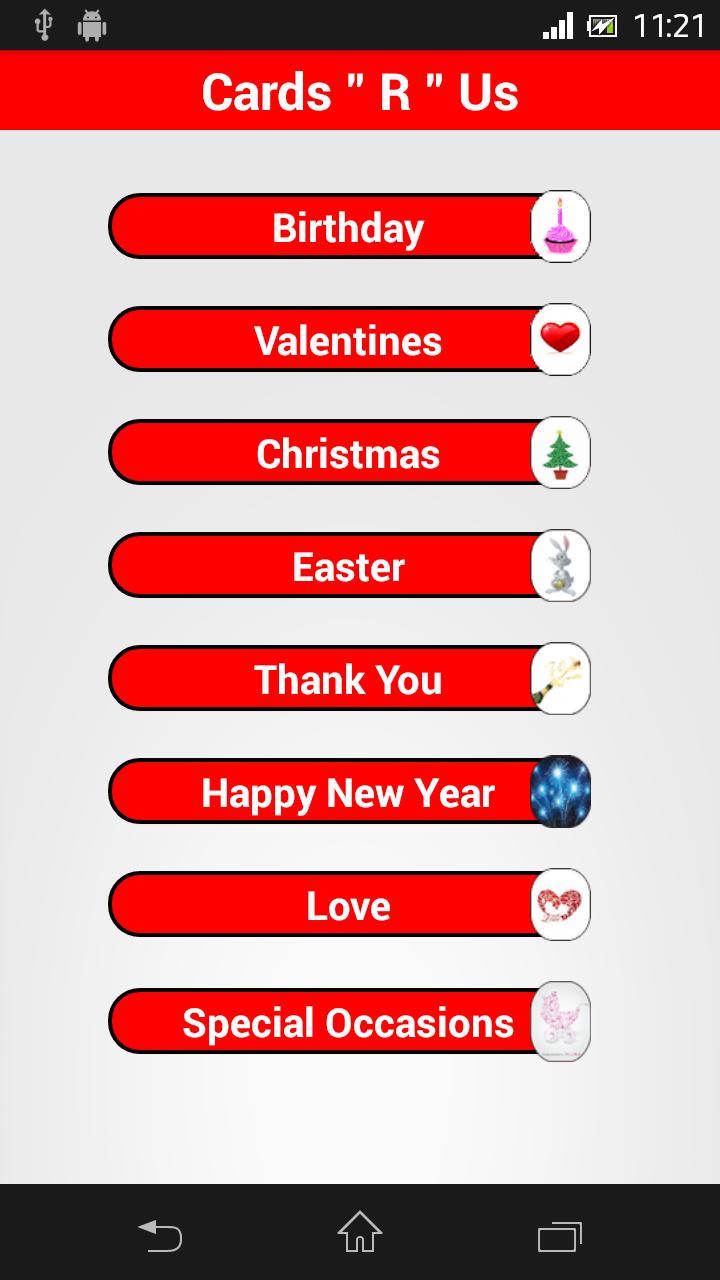Tap the blue fireworks icon for Happy New Year
Screen dimensions: 720x1280
560,791
